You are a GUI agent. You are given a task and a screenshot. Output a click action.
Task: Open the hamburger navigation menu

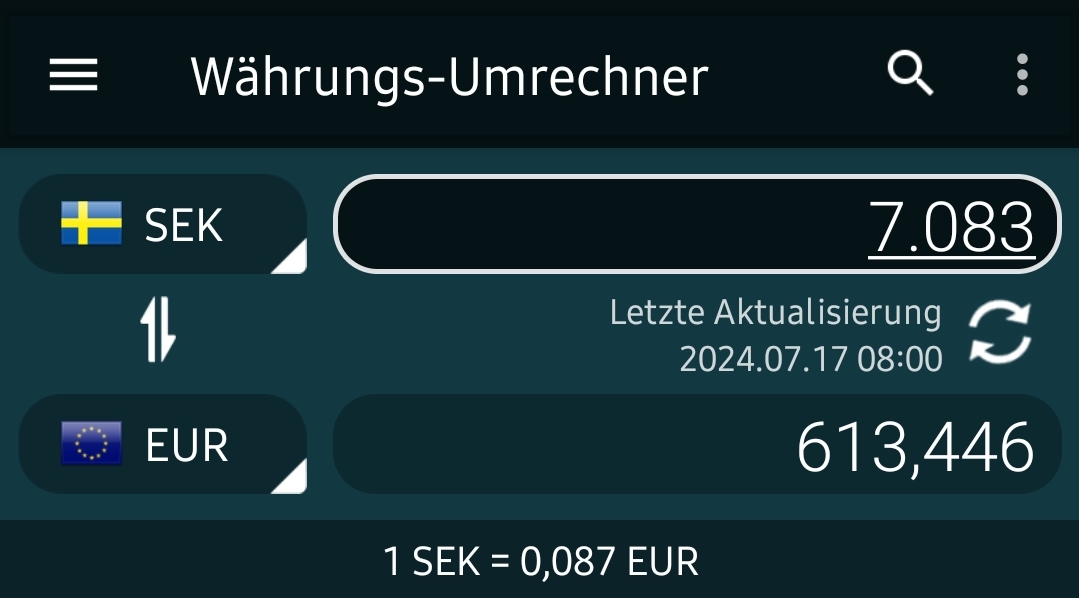(x=74, y=75)
